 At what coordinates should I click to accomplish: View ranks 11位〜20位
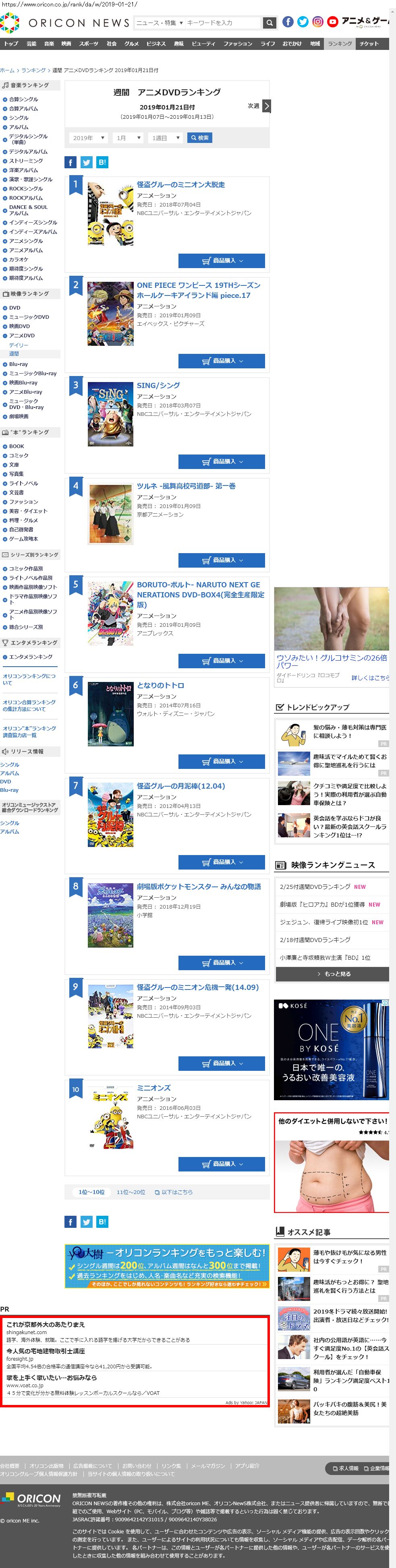point(131,1192)
